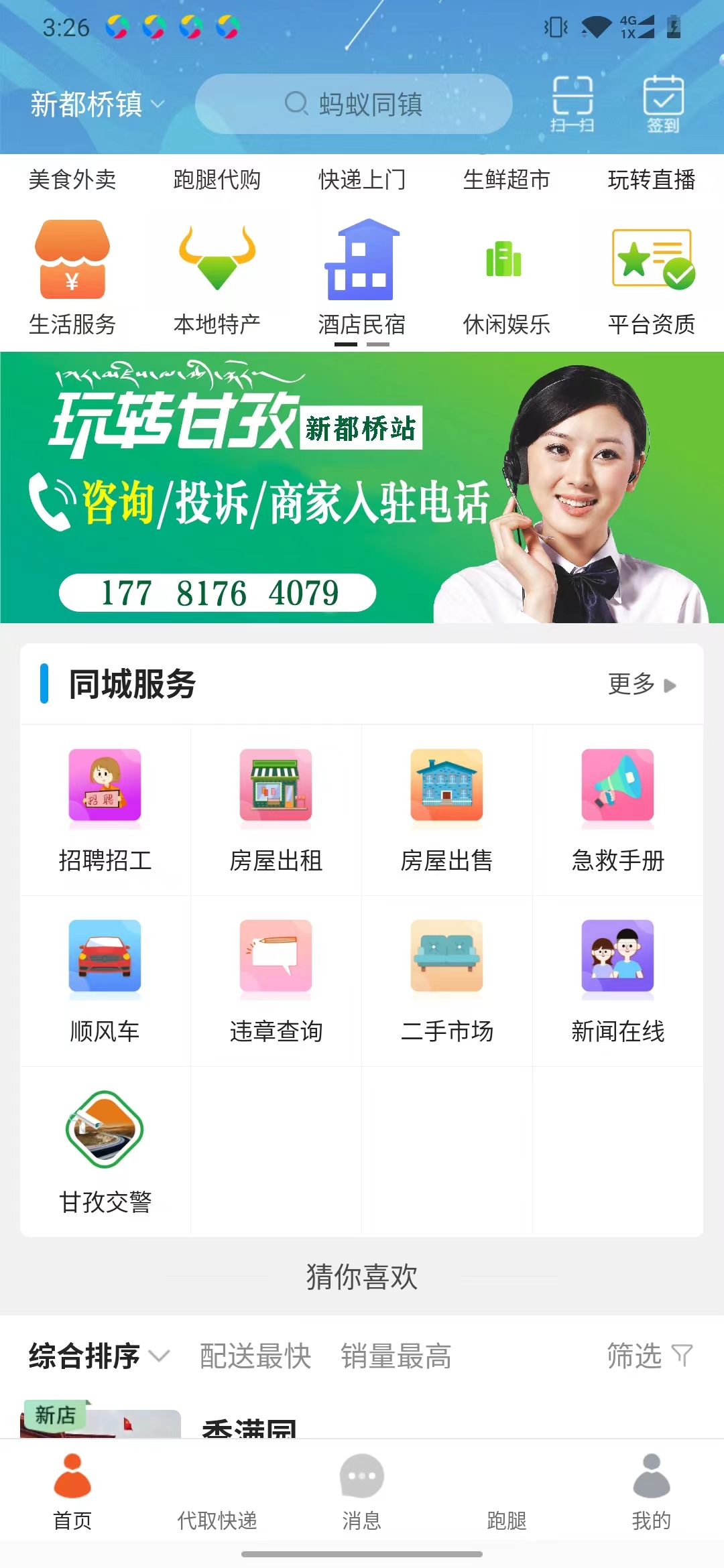The width and height of the screenshot is (724, 1568).
Task: Select the 美食外卖 category
Action: click(x=72, y=180)
